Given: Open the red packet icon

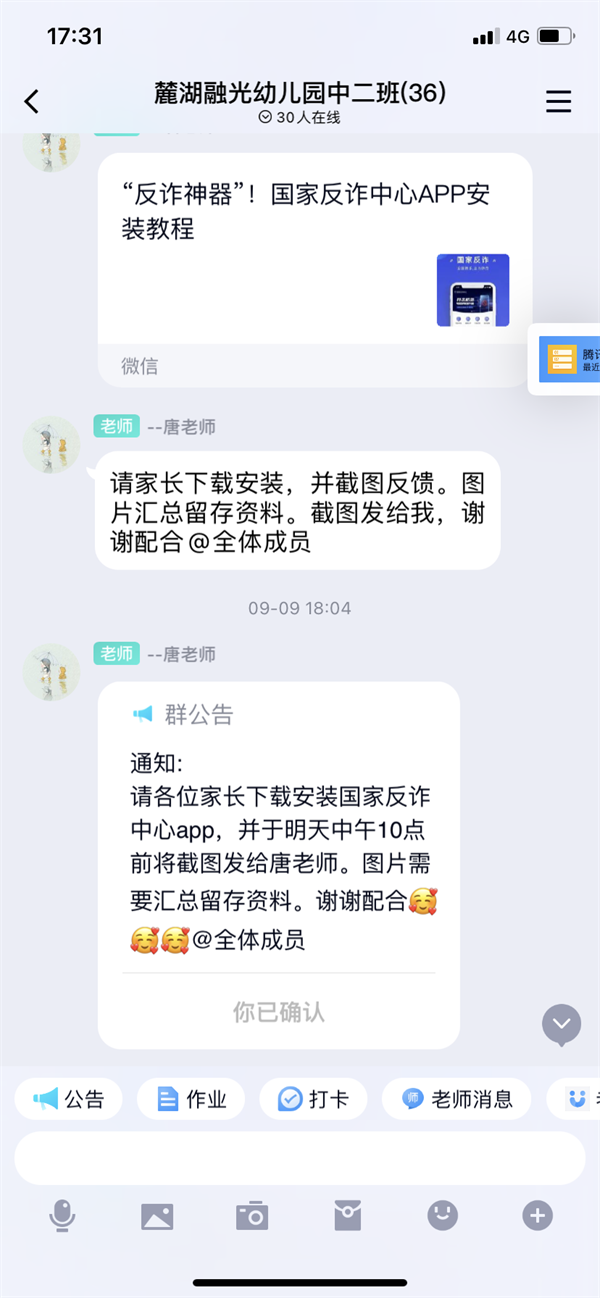Looking at the screenshot, I should click(x=347, y=1215).
